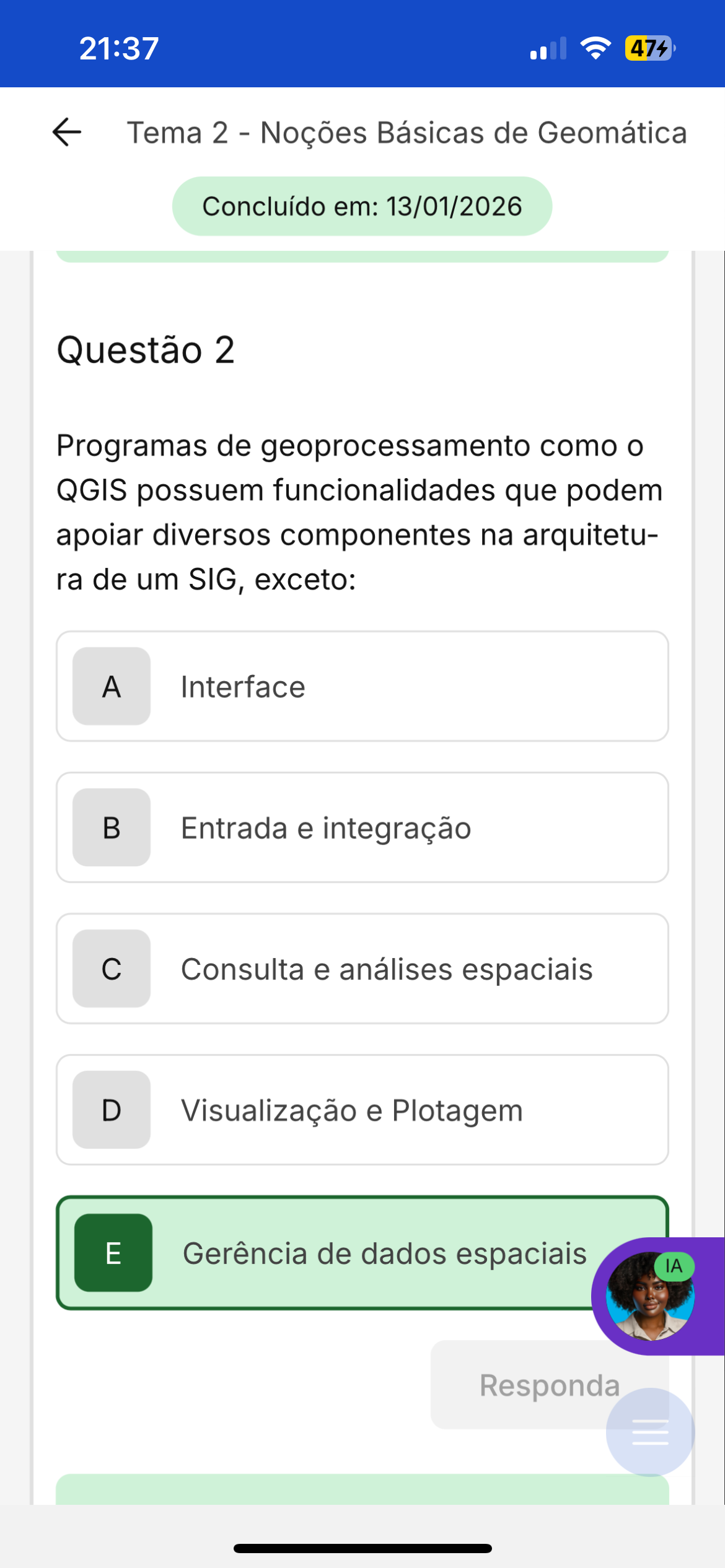The image size is (725, 1568).
Task: Pick option C Consulta e análises espaciais
Action: click(x=362, y=969)
